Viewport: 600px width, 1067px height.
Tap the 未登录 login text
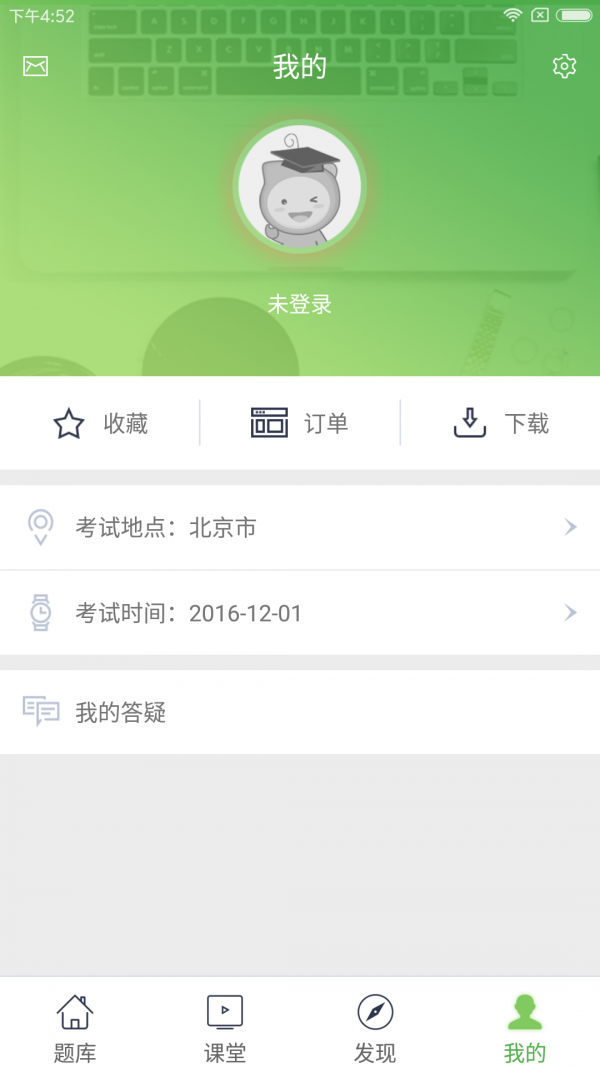click(300, 304)
